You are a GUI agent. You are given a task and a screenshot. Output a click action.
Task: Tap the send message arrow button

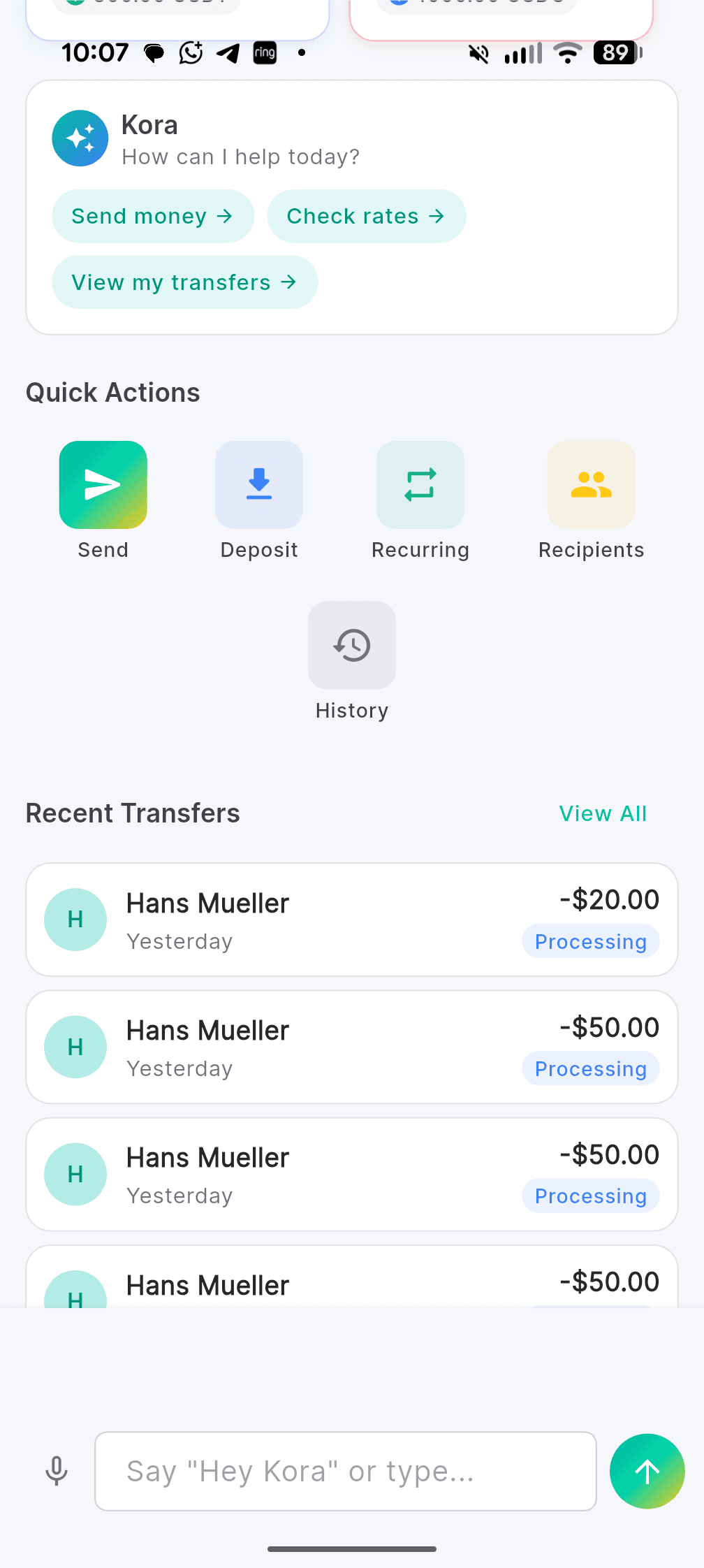click(x=647, y=1471)
